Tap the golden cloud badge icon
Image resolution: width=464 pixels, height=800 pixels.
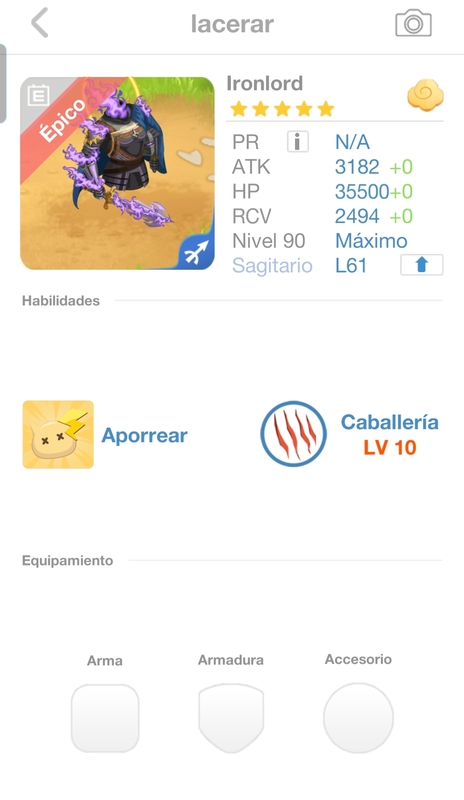pos(425,95)
